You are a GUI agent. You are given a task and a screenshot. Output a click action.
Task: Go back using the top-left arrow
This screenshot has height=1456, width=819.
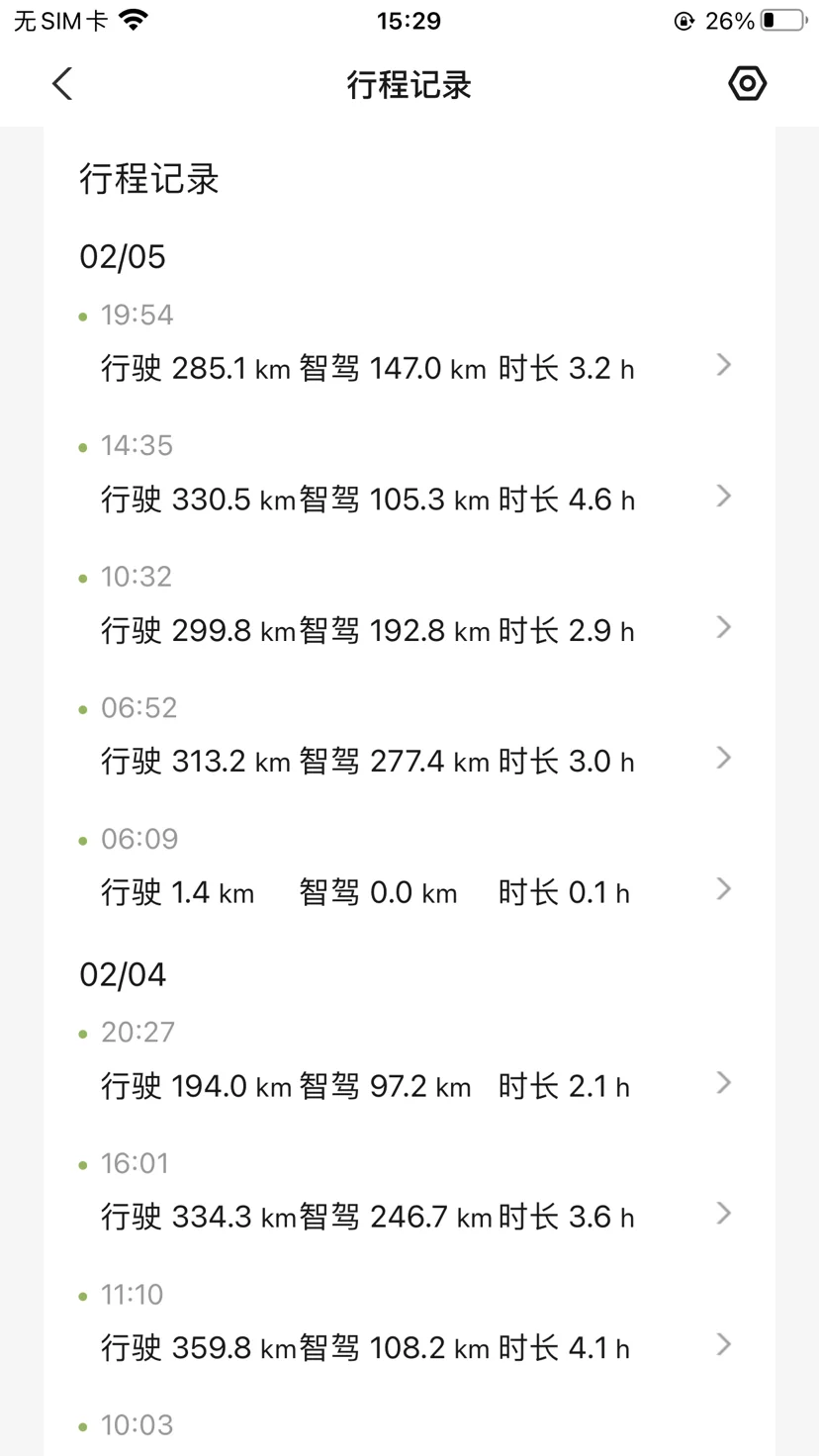pos(62,84)
